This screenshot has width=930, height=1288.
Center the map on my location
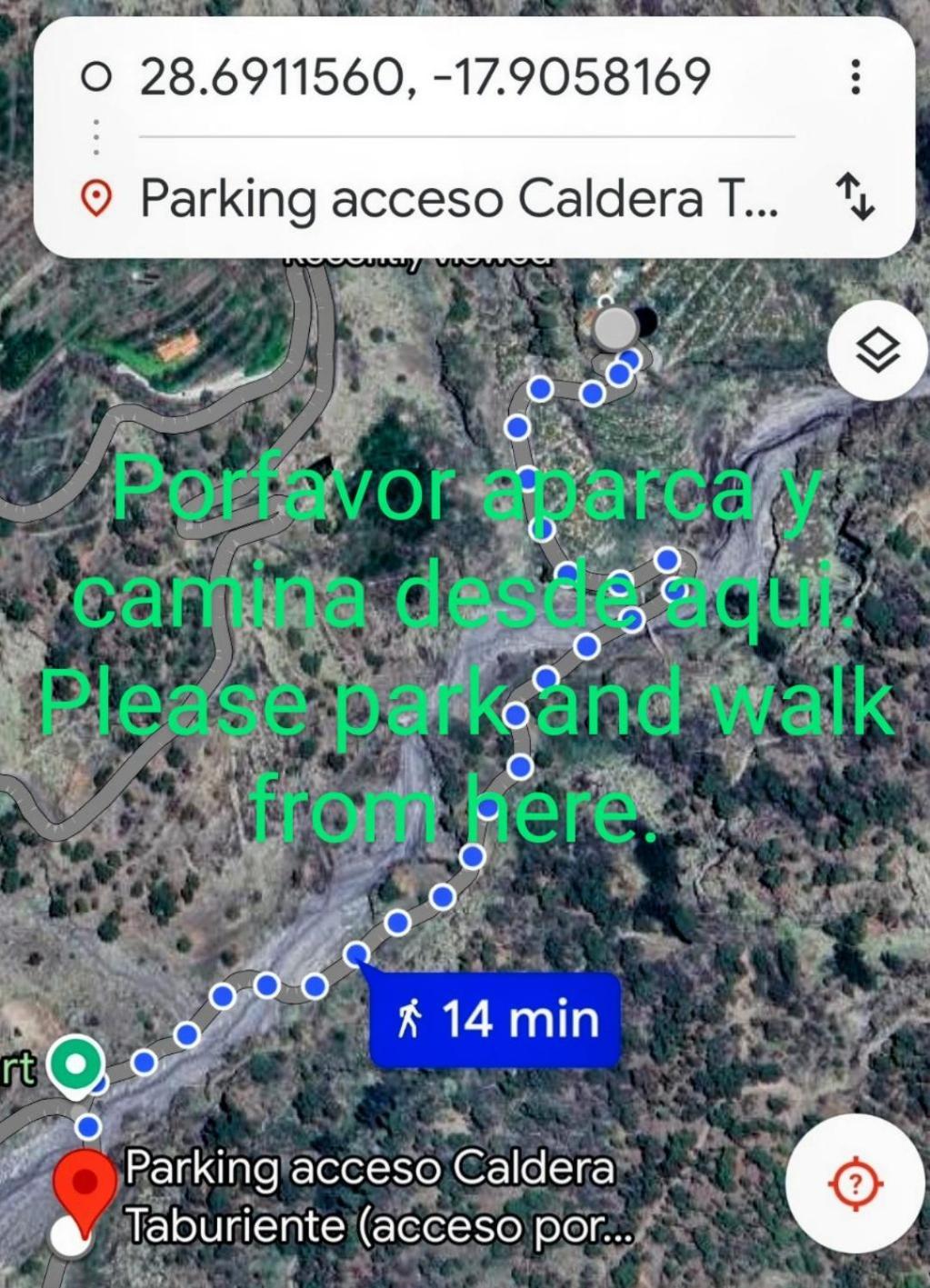tap(855, 1184)
